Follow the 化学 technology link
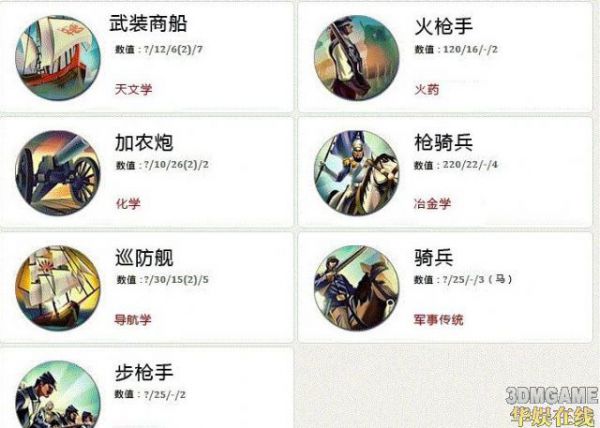The image size is (600, 428). point(128,204)
